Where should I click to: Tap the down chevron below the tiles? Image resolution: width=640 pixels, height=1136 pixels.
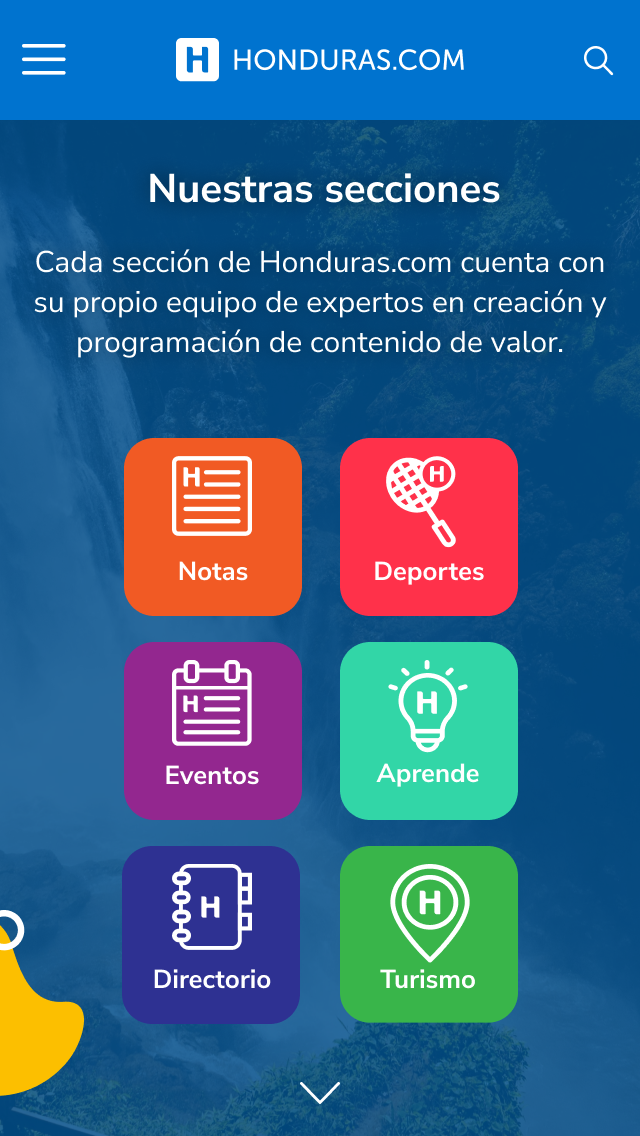point(320,1093)
